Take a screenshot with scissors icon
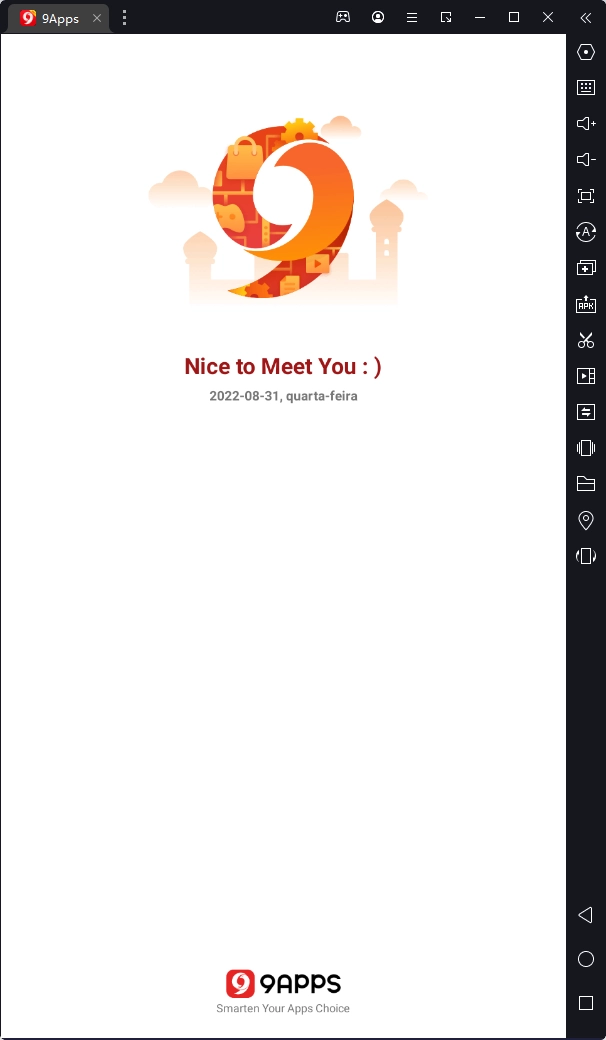This screenshot has width=606, height=1040. tap(586, 340)
